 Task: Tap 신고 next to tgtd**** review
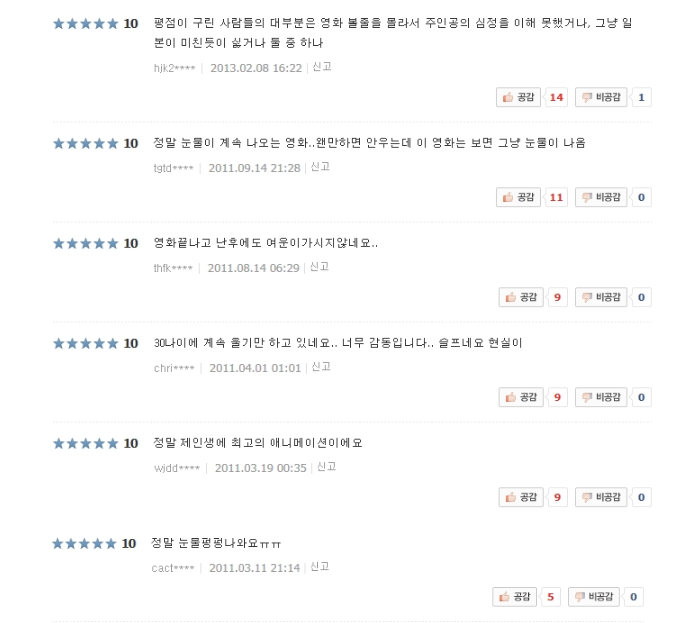click(x=320, y=167)
